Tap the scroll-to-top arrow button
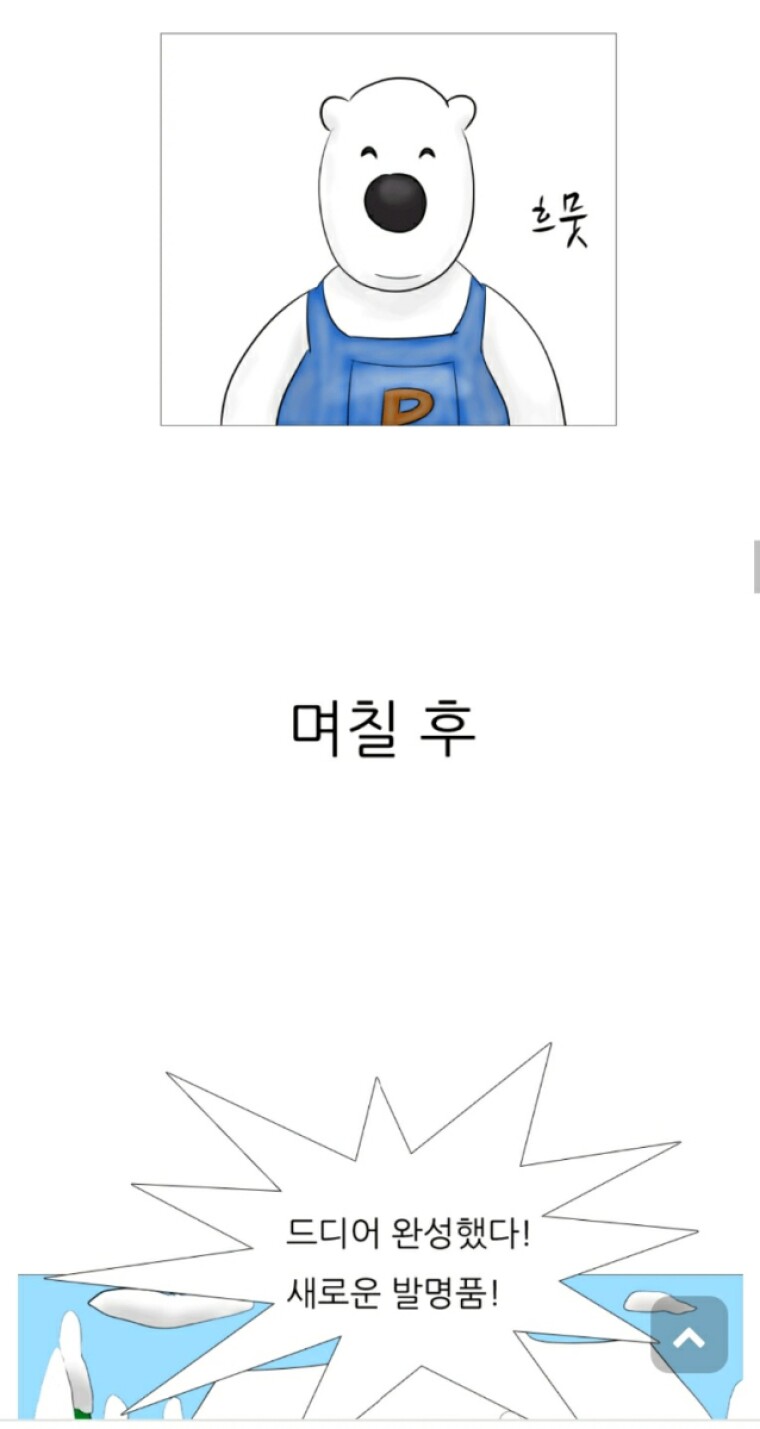 click(689, 1336)
